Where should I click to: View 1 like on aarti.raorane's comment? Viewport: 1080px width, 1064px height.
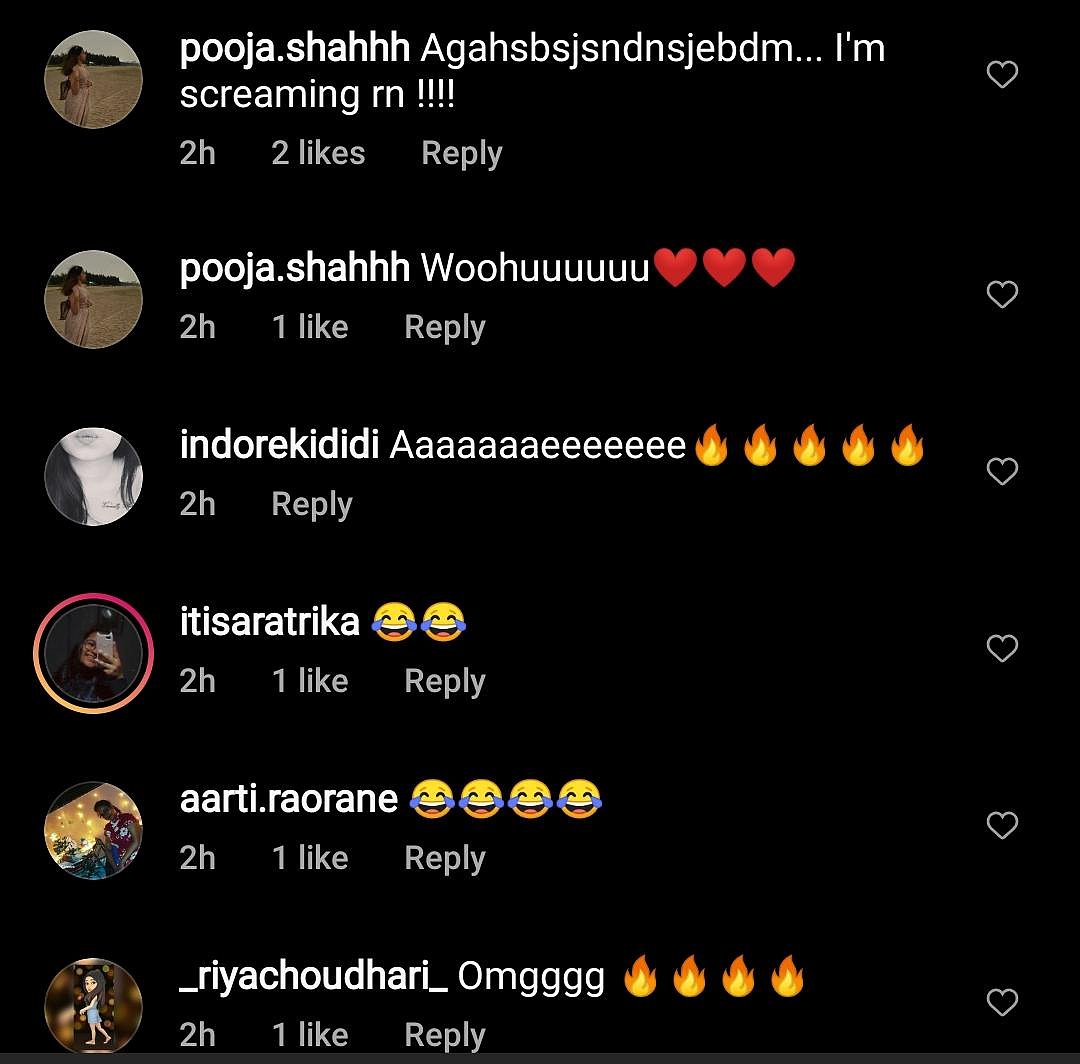[310, 858]
